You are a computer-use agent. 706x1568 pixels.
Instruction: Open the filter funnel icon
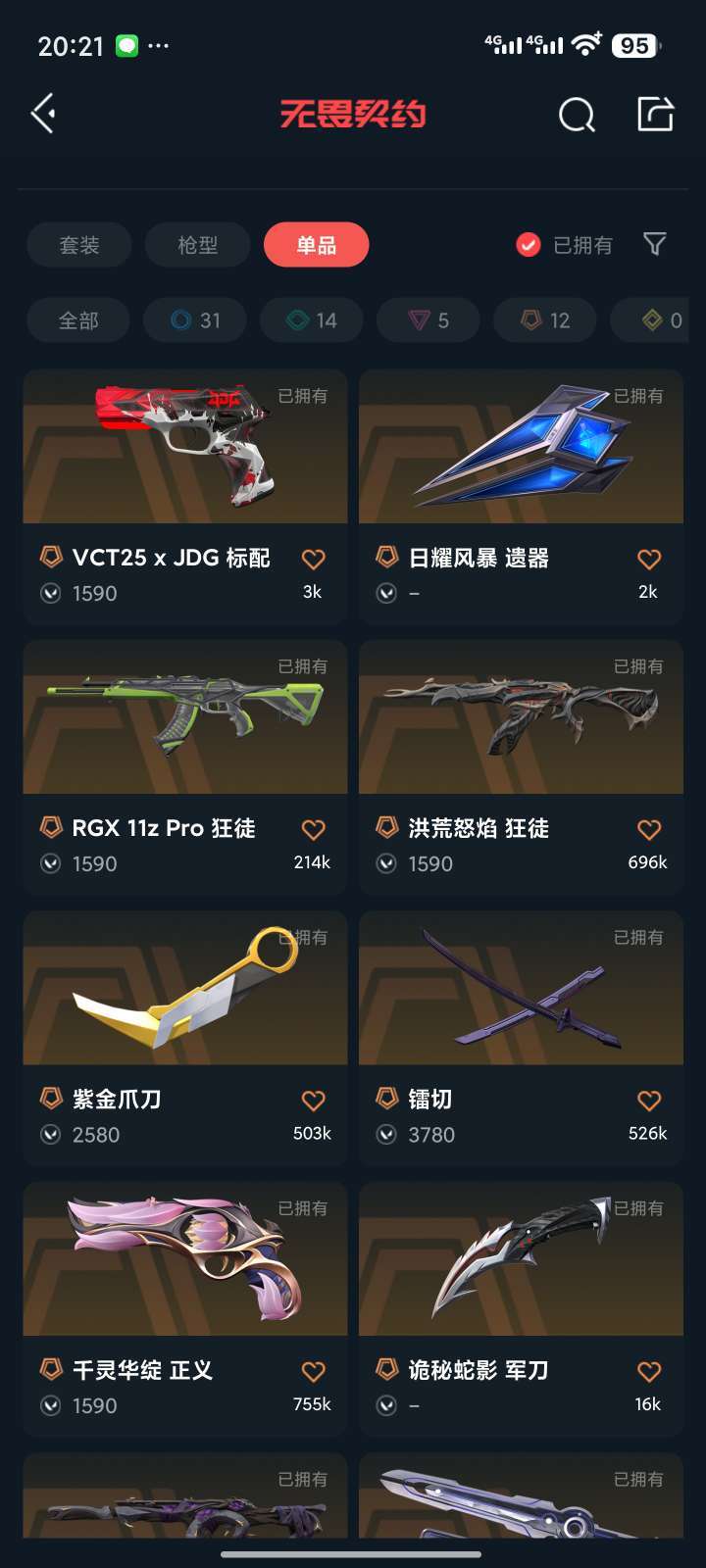[x=654, y=244]
